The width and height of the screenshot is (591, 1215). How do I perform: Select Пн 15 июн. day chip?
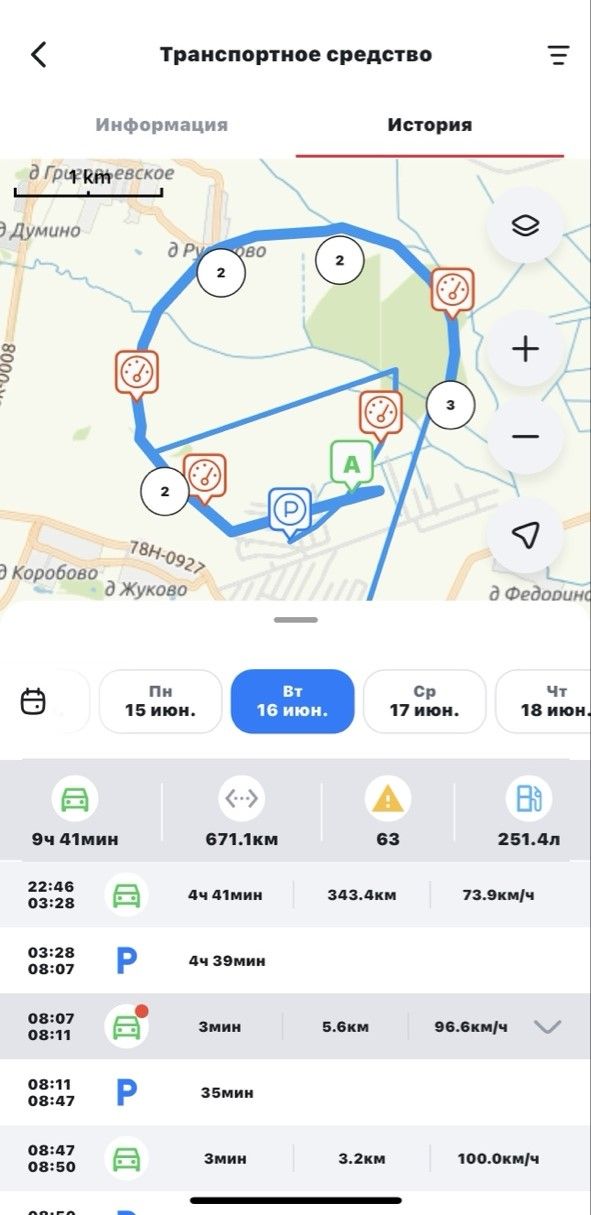pos(160,701)
